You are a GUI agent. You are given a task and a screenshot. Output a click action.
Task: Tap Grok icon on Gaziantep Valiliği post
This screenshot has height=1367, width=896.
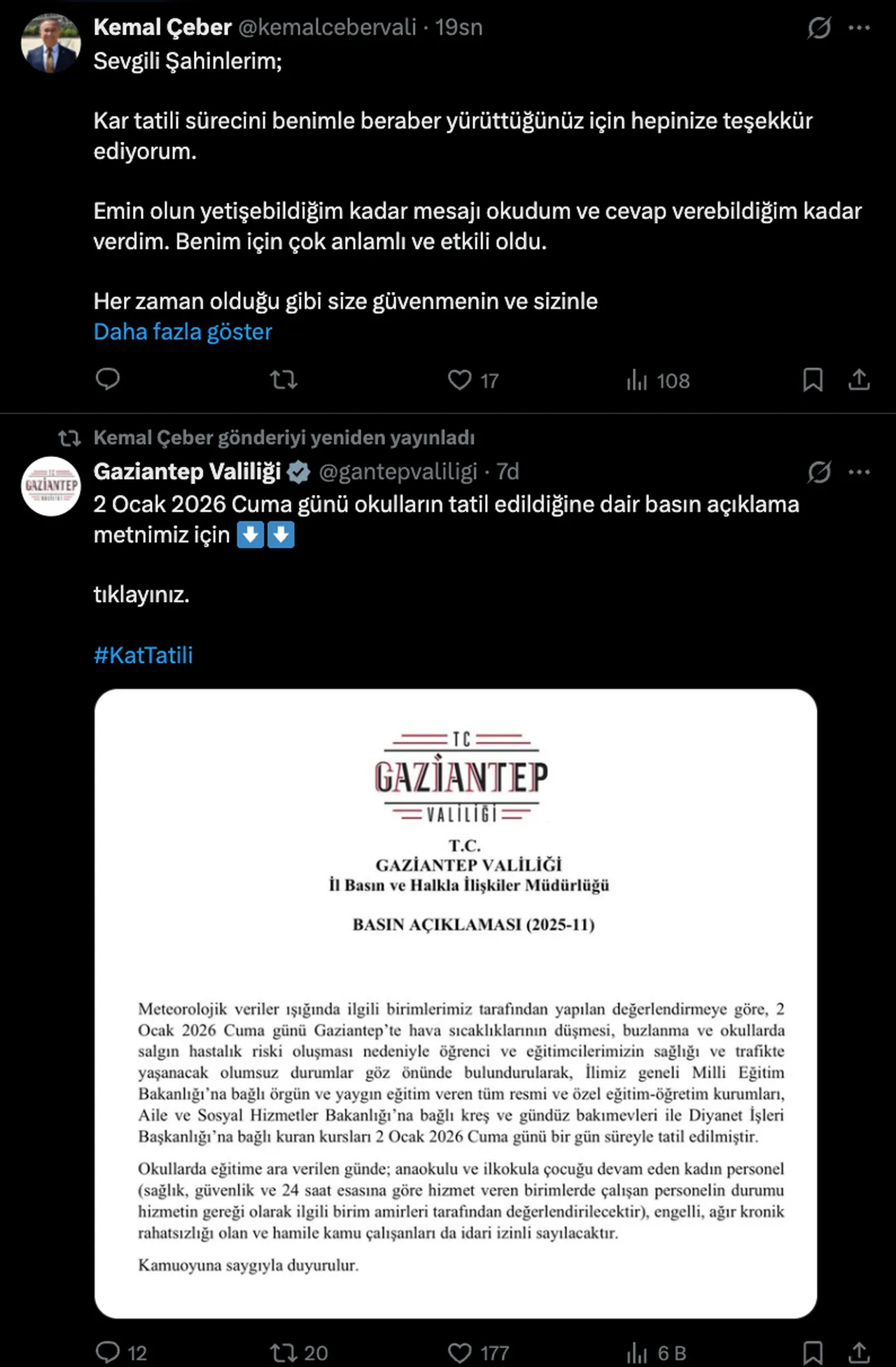coord(819,472)
